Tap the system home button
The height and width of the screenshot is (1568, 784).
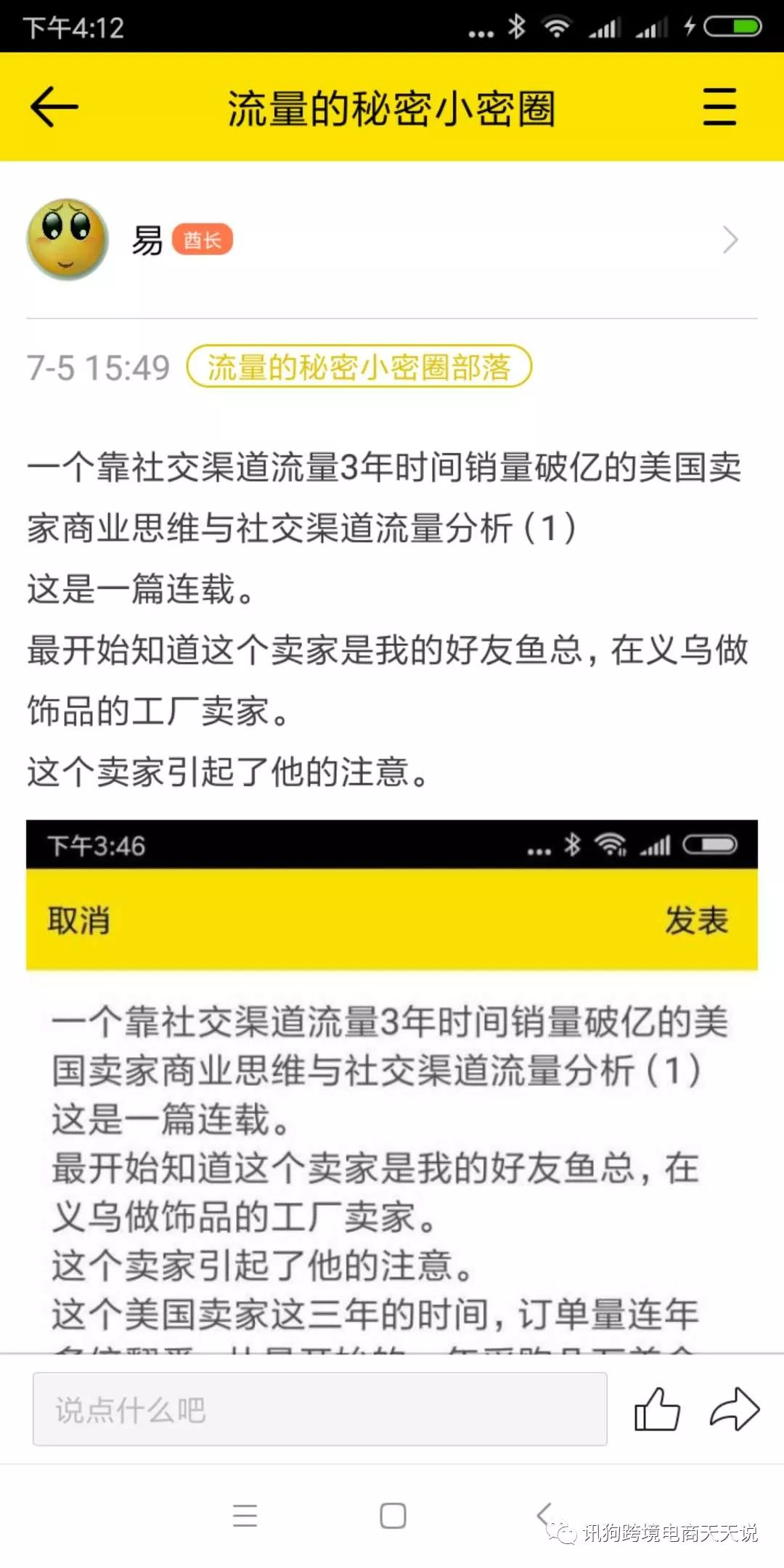pos(393,1516)
